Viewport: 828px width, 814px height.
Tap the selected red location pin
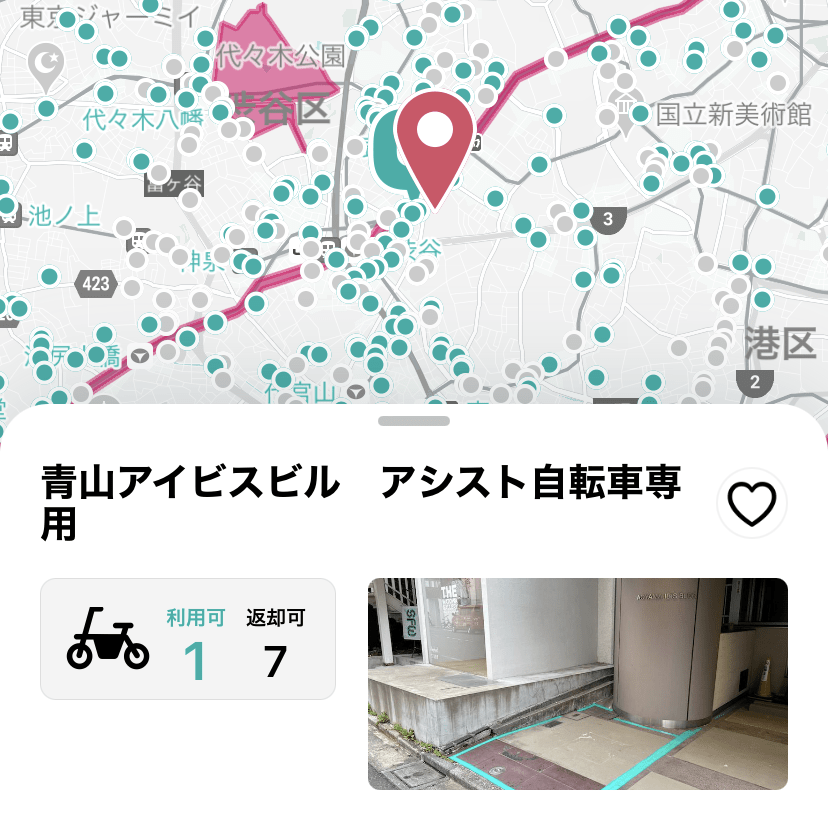tap(434, 140)
